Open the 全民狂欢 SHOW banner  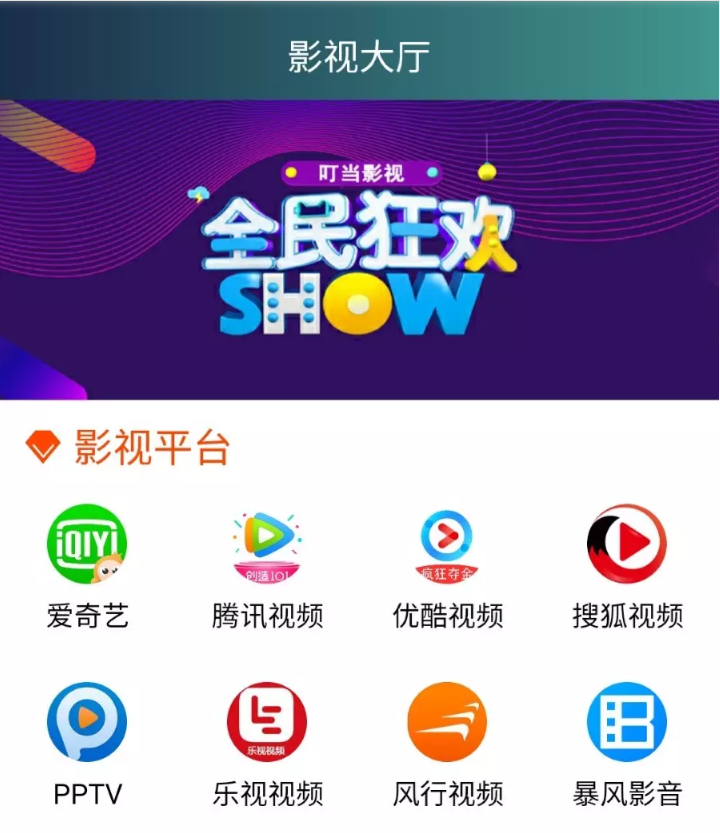click(x=360, y=250)
